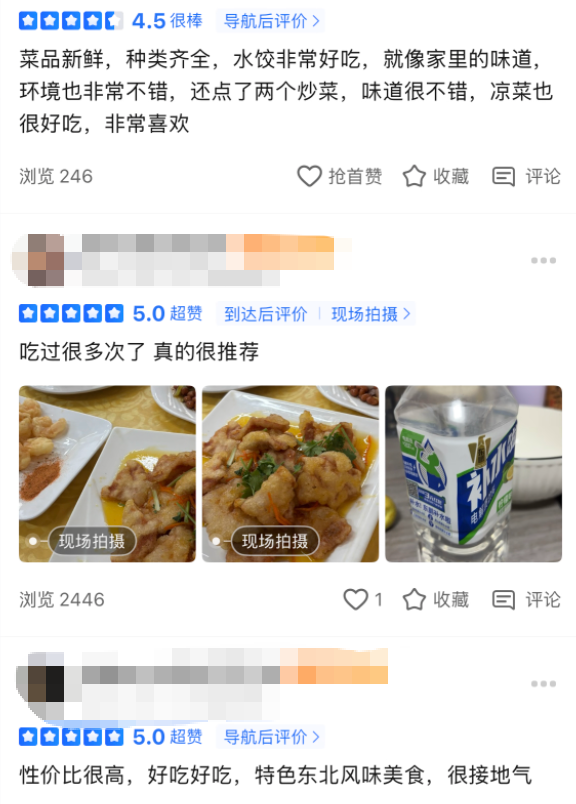Open 导航后评价 tag on 性价比很高 review
This screenshot has height=804, width=576.
pyautogui.click(x=270, y=737)
